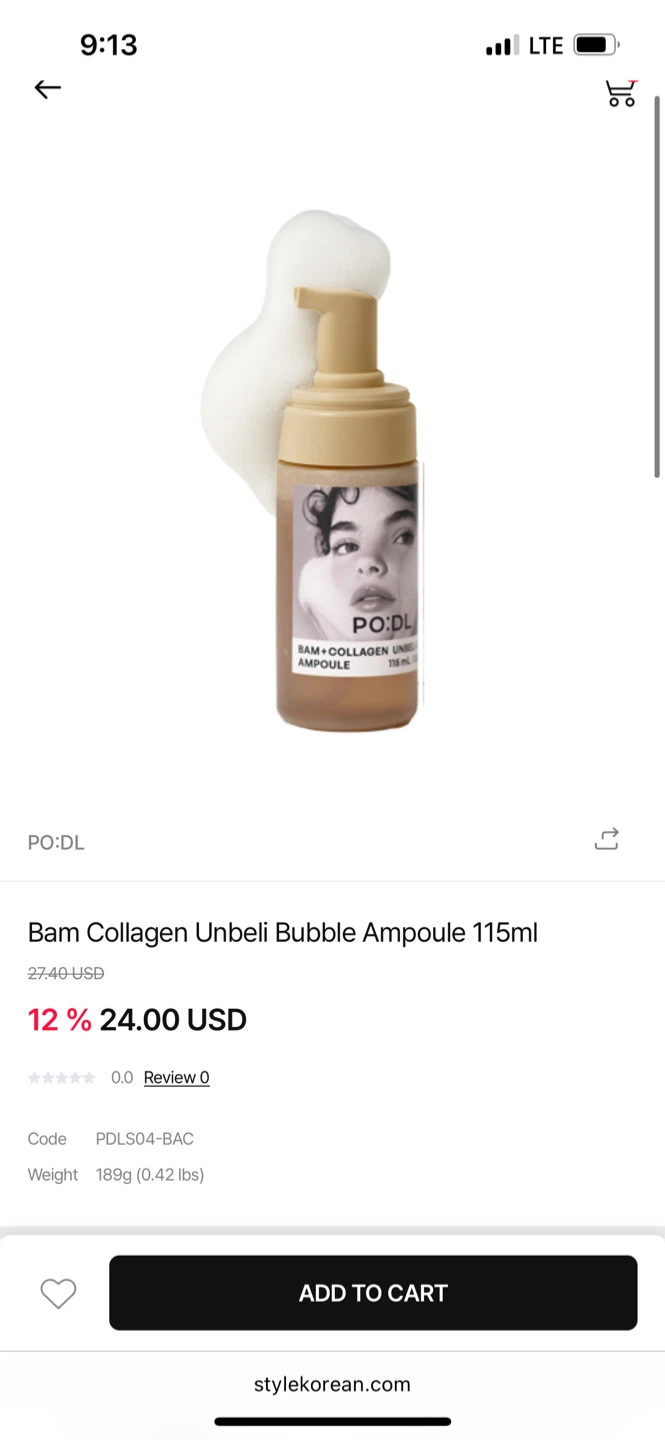Open the shopping cart

[620, 93]
